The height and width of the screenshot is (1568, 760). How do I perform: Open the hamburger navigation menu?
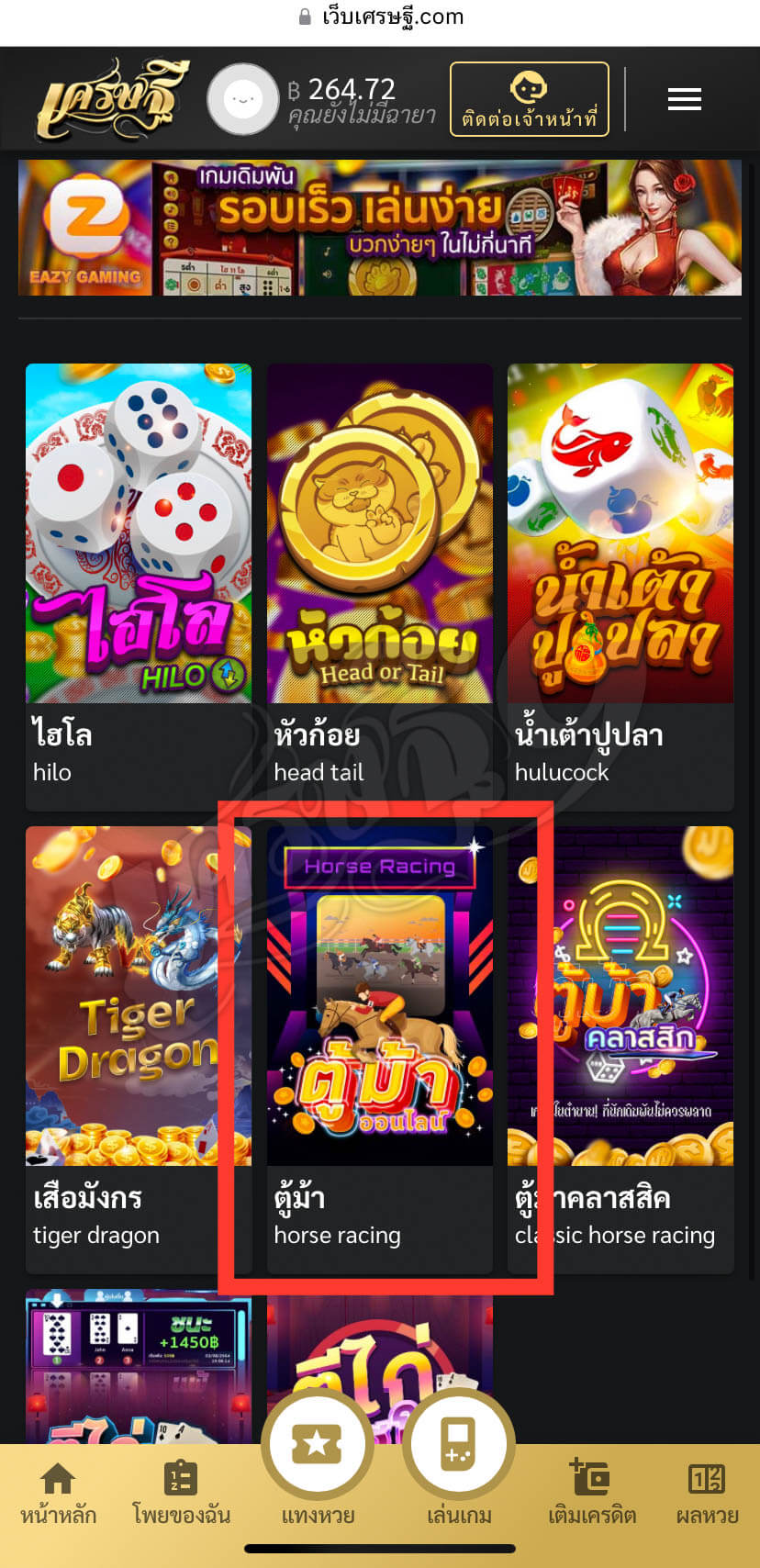tap(684, 99)
